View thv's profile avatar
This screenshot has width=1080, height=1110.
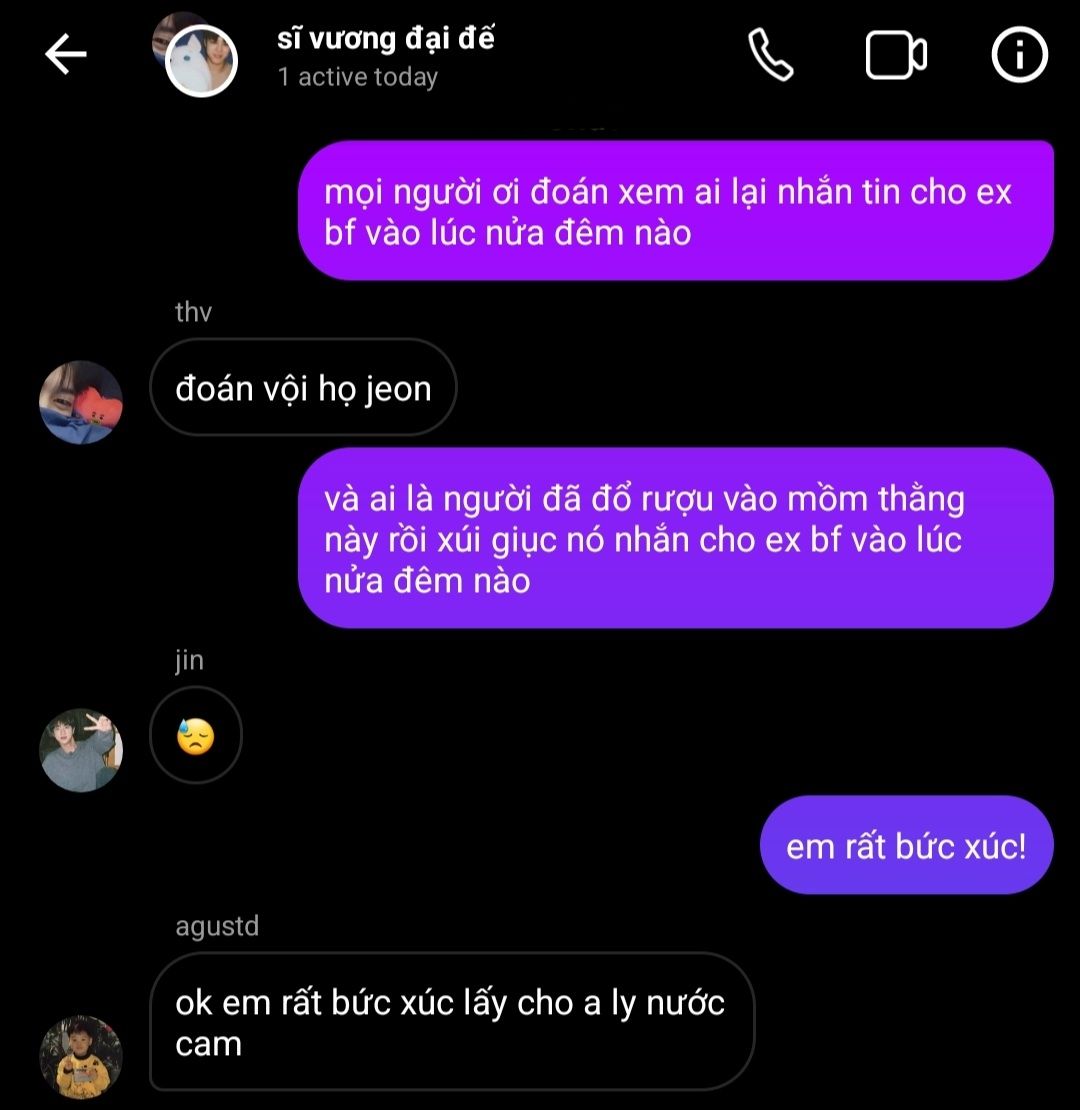pyautogui.click(x=81, y=401)
